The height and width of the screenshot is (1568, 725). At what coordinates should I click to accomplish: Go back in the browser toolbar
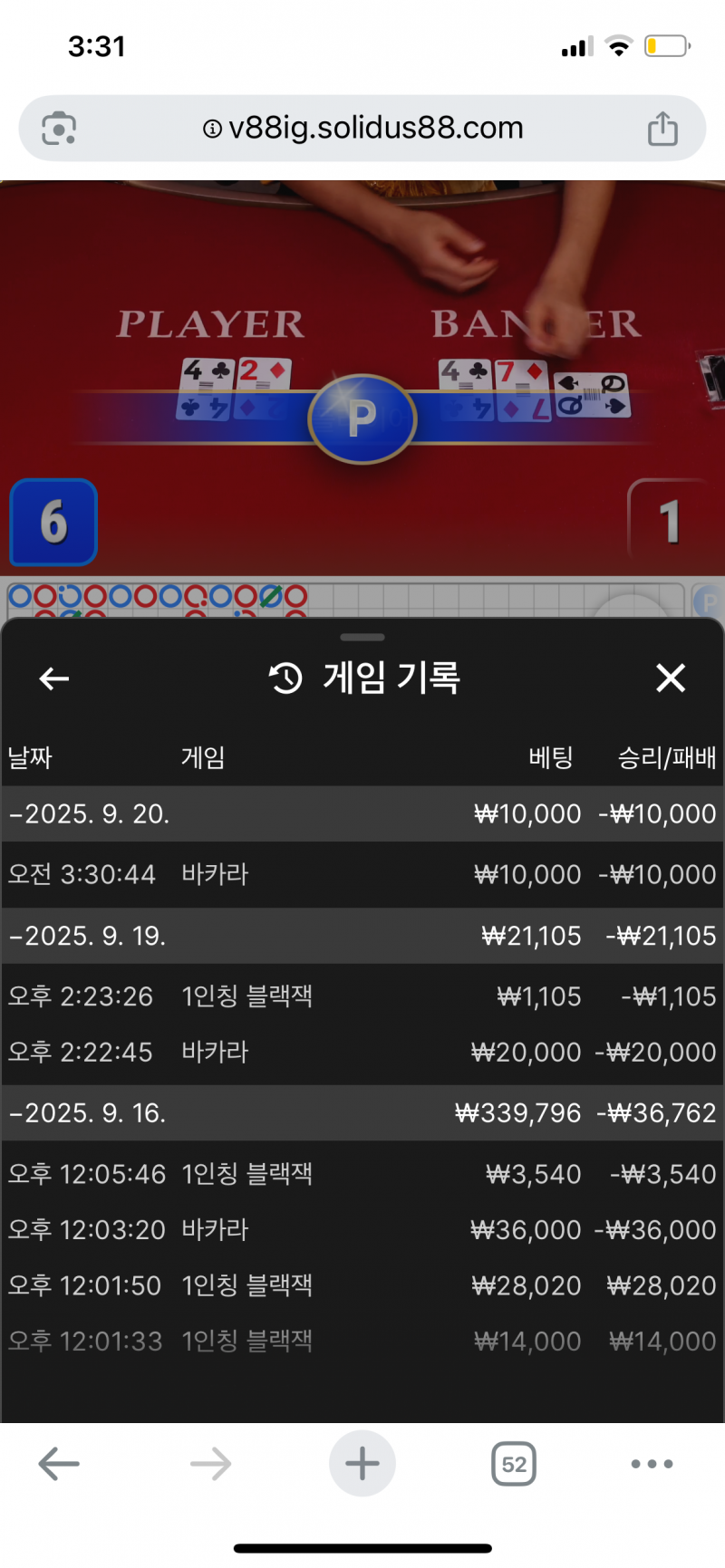(x=59, y=1464)
